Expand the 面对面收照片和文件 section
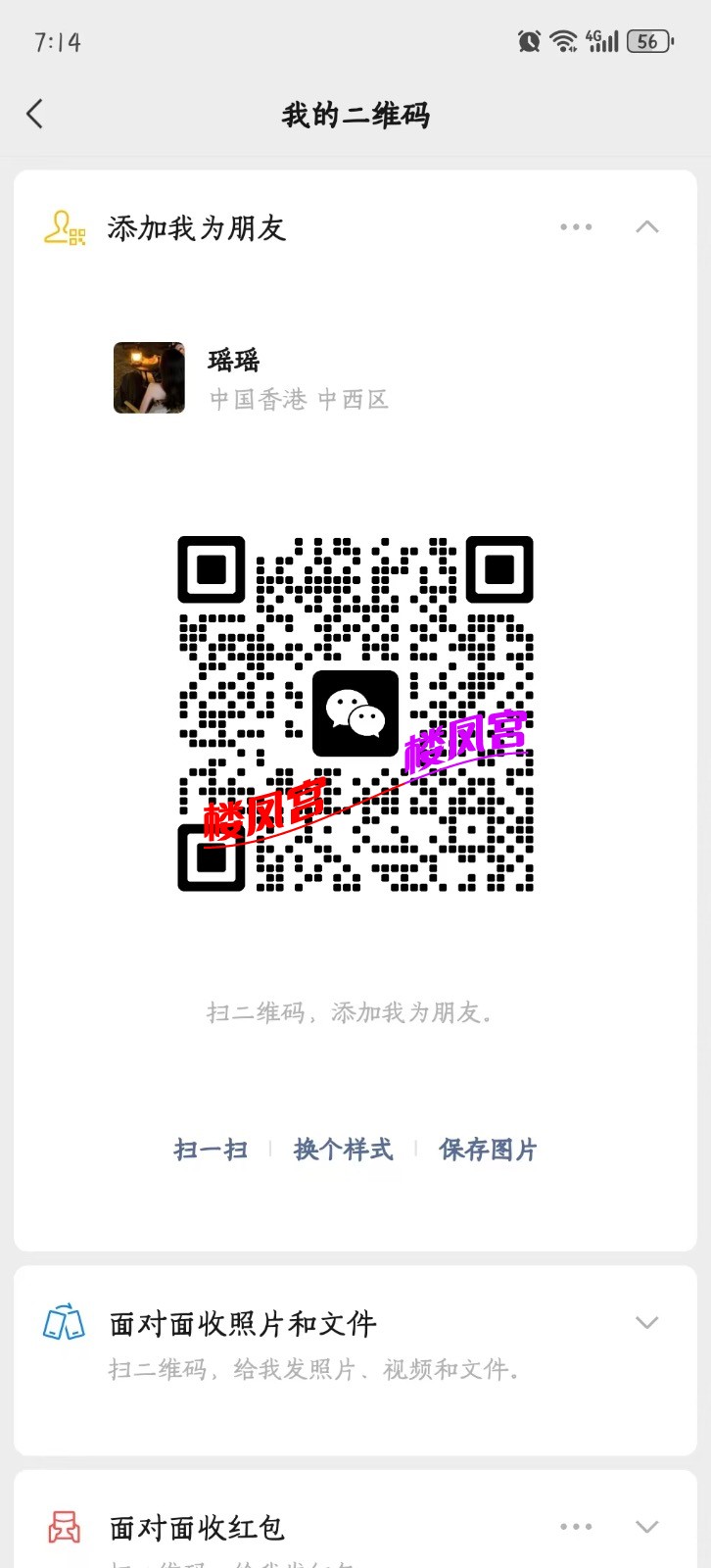This screenshot has height=1568, width=711. (646, 1322)
